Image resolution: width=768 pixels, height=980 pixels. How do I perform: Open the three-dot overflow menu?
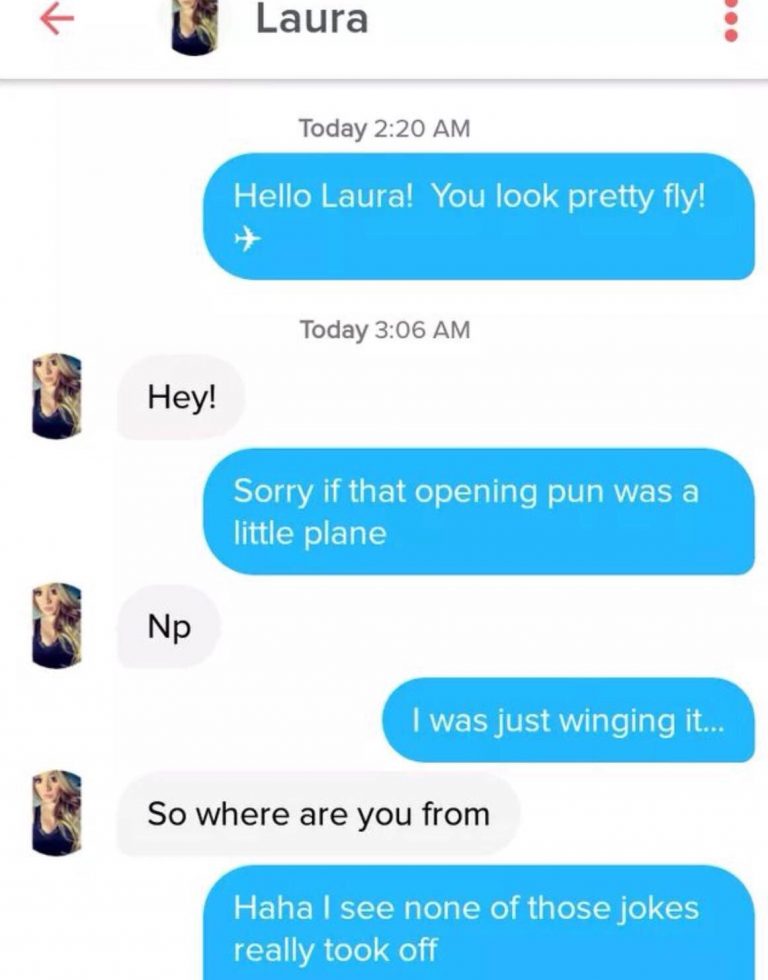click(x=731, y=20)
